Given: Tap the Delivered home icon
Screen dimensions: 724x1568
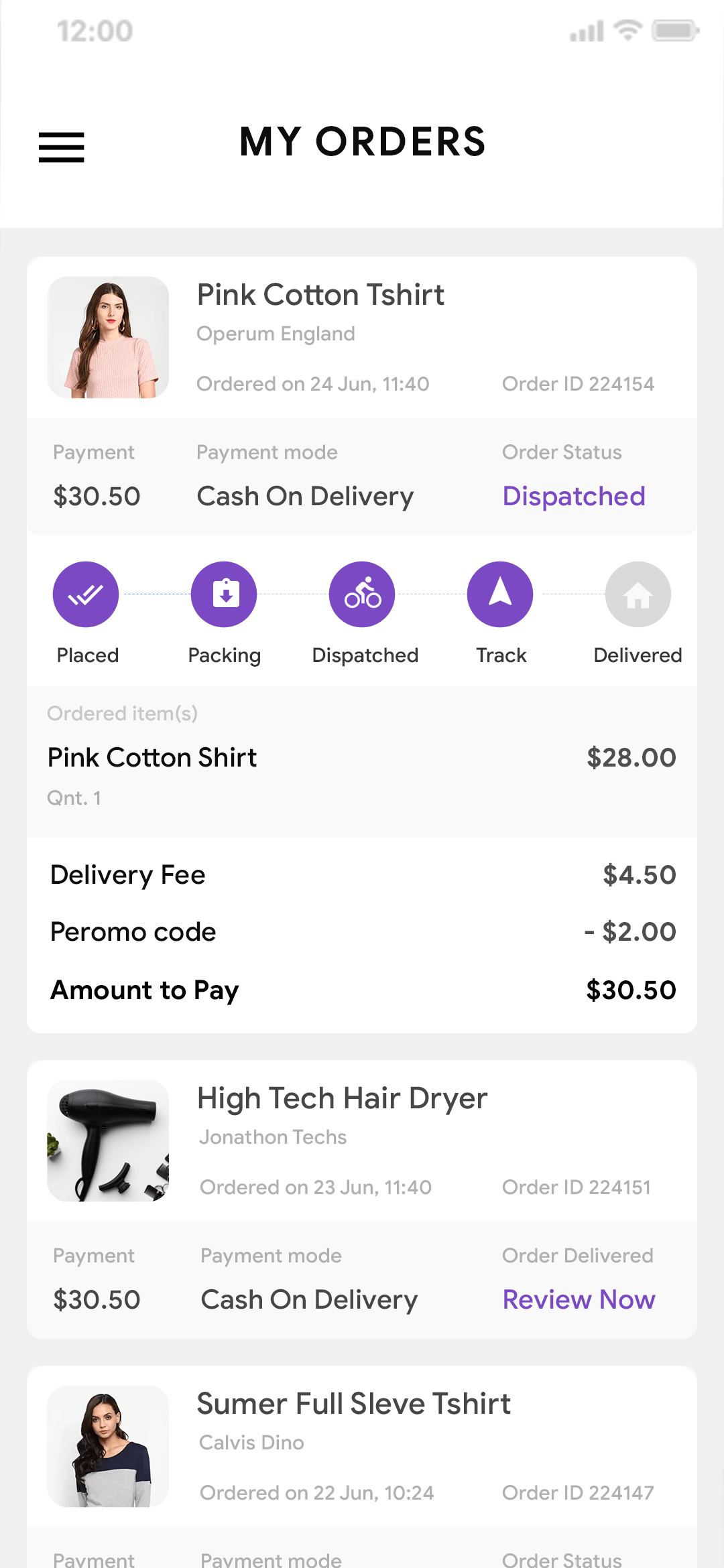Looking at the screenshot, I should click(x=638, y=593).
